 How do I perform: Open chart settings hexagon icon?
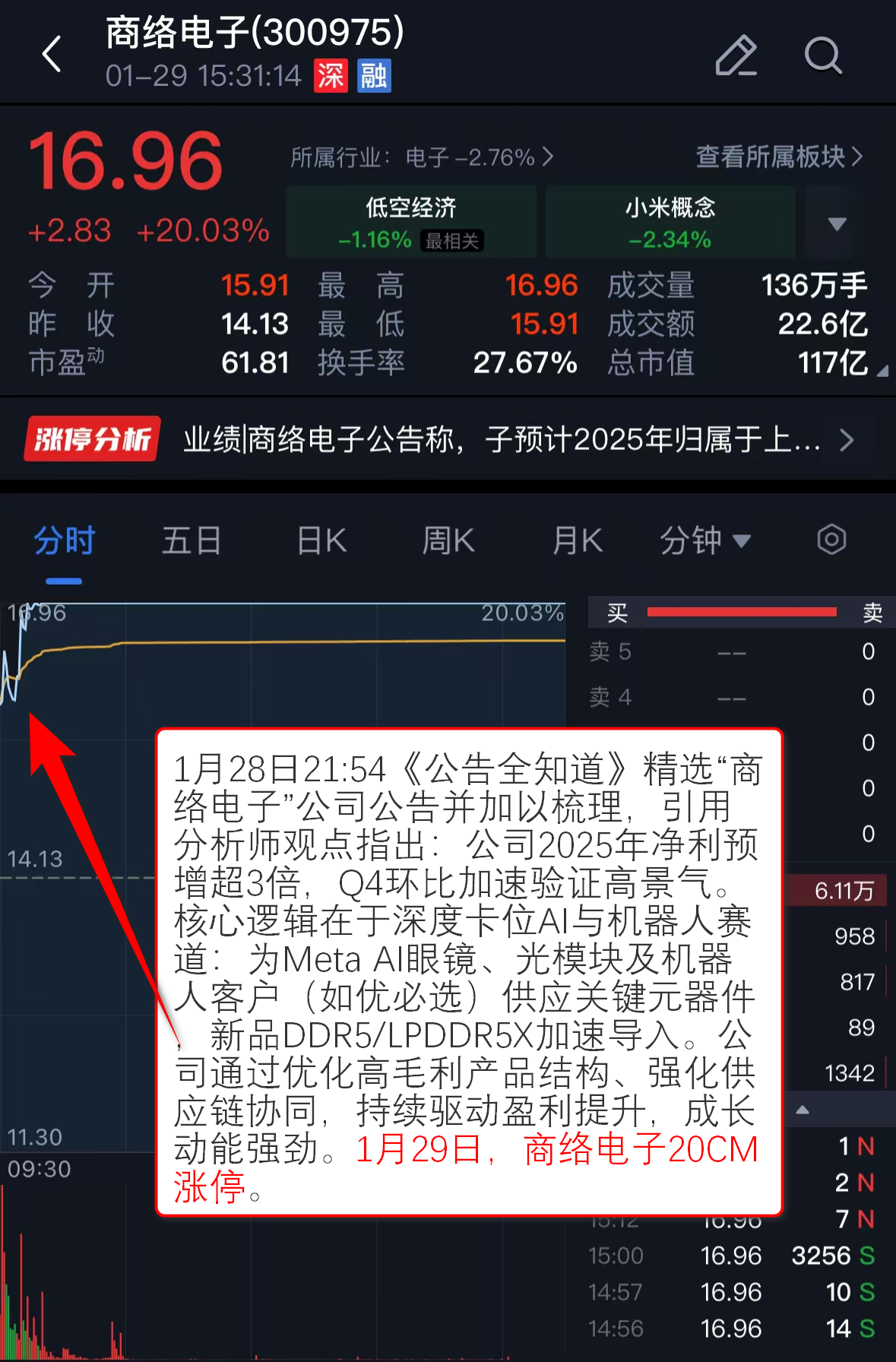[831, 540]
